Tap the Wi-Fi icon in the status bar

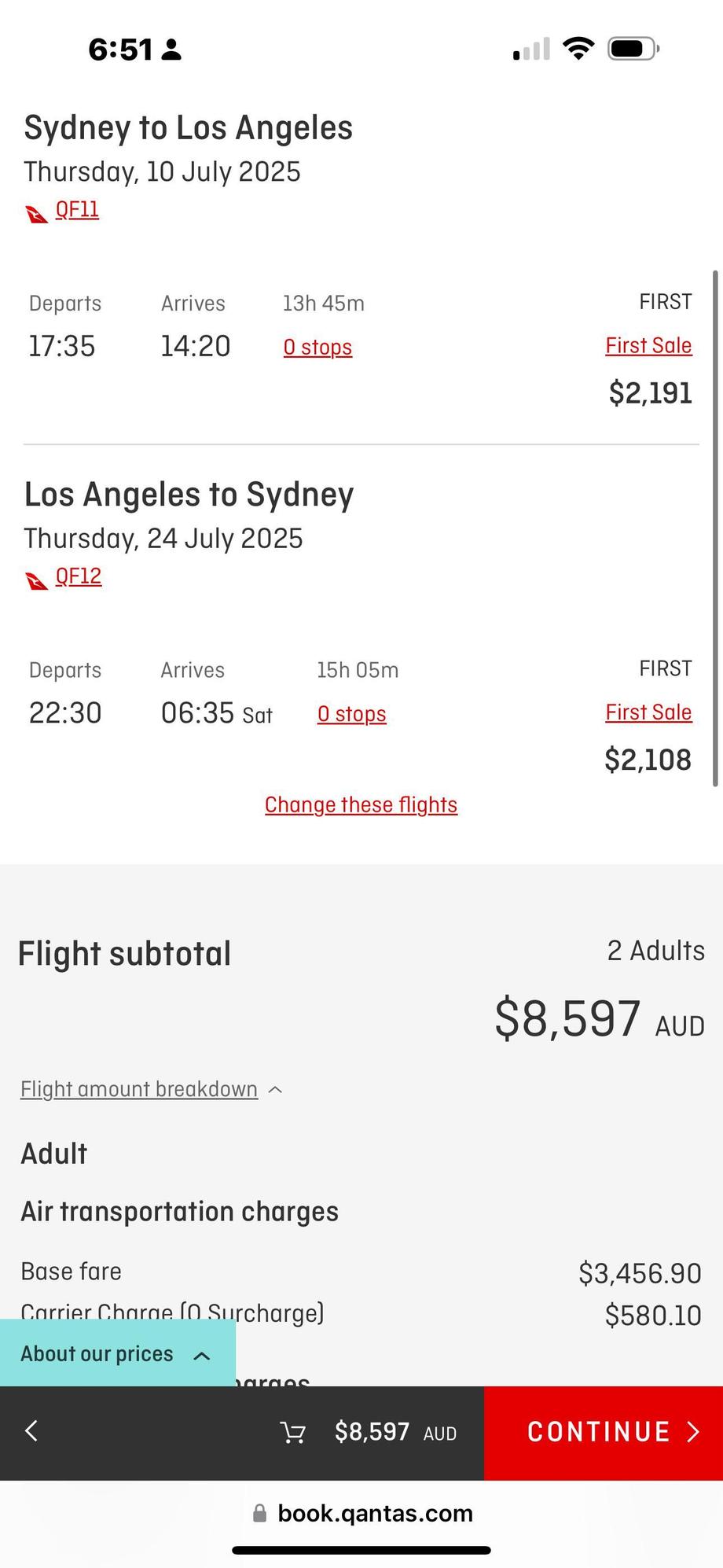(578, 48)
